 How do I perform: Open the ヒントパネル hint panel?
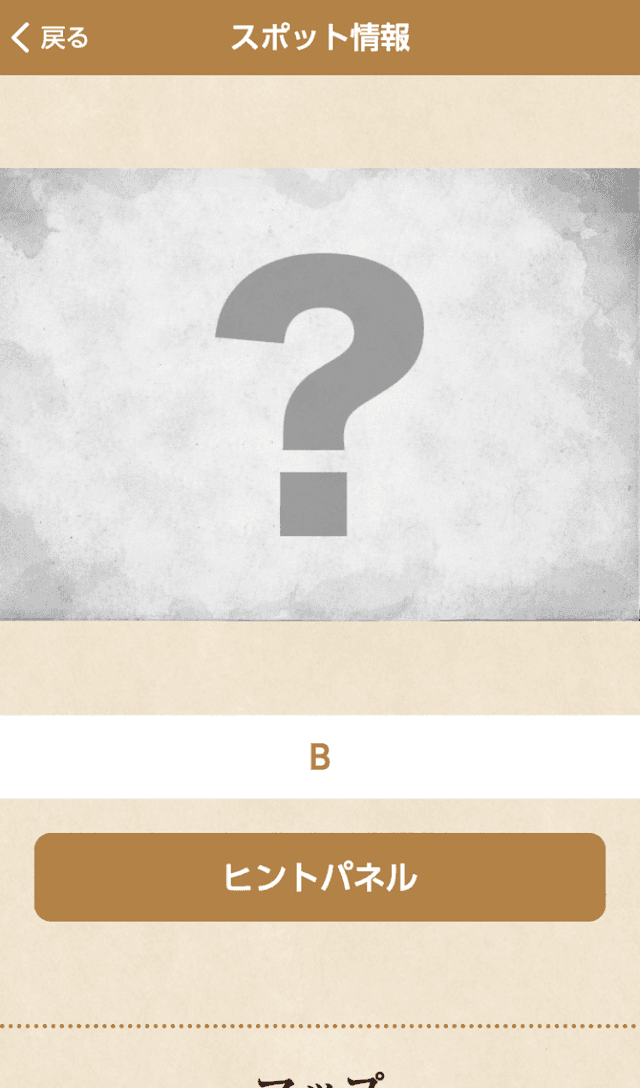click(x=320, y=877)
